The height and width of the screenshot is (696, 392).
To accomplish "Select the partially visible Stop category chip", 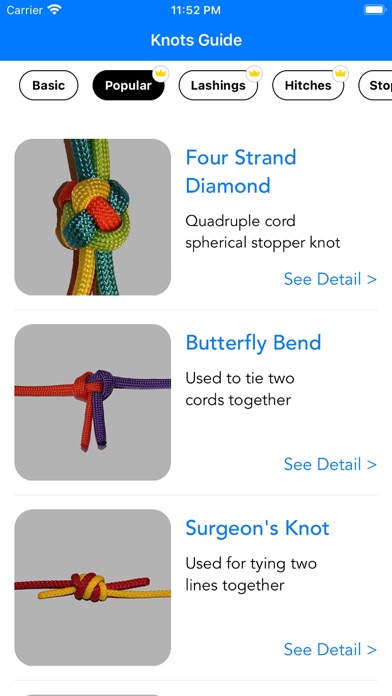I will point(376,85).
